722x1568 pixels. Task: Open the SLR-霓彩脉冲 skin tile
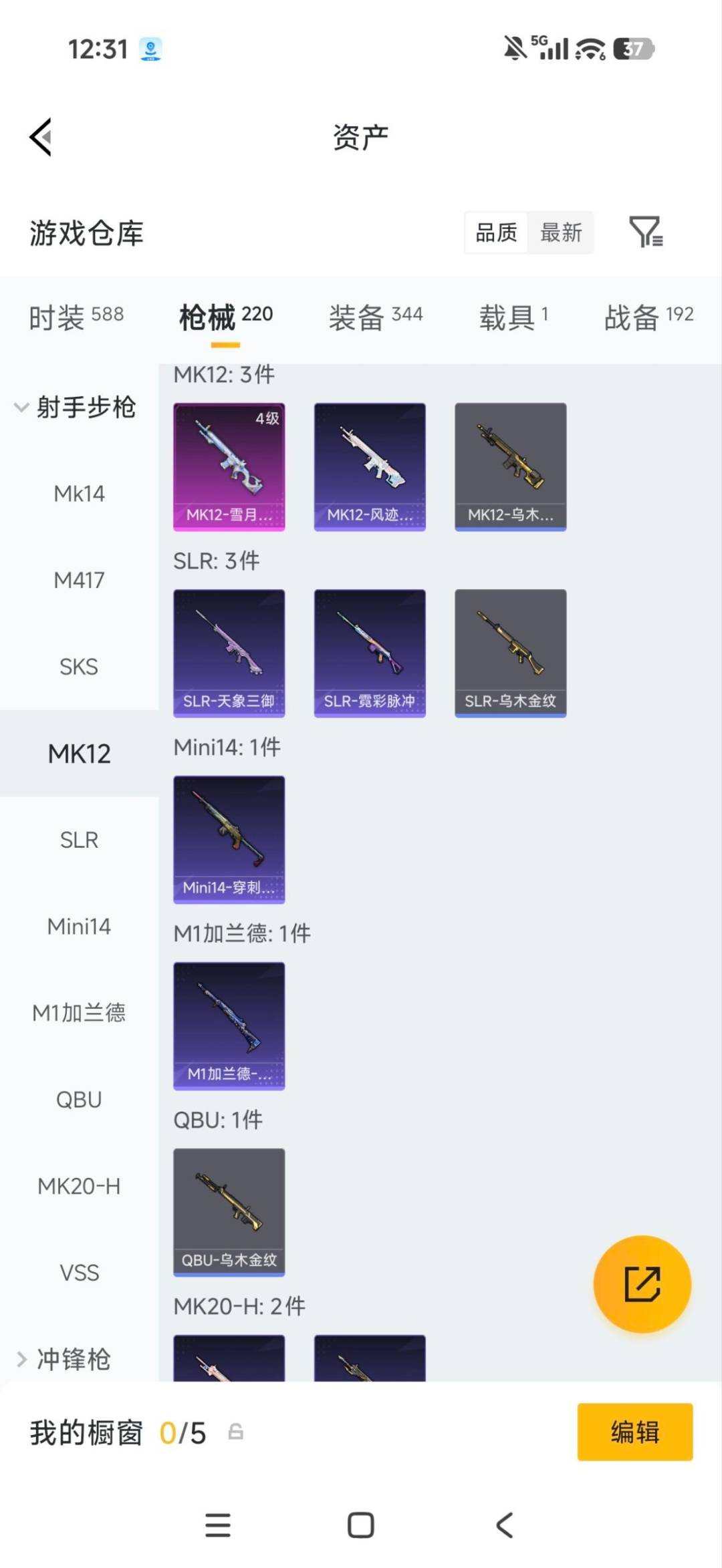point(370,653)
